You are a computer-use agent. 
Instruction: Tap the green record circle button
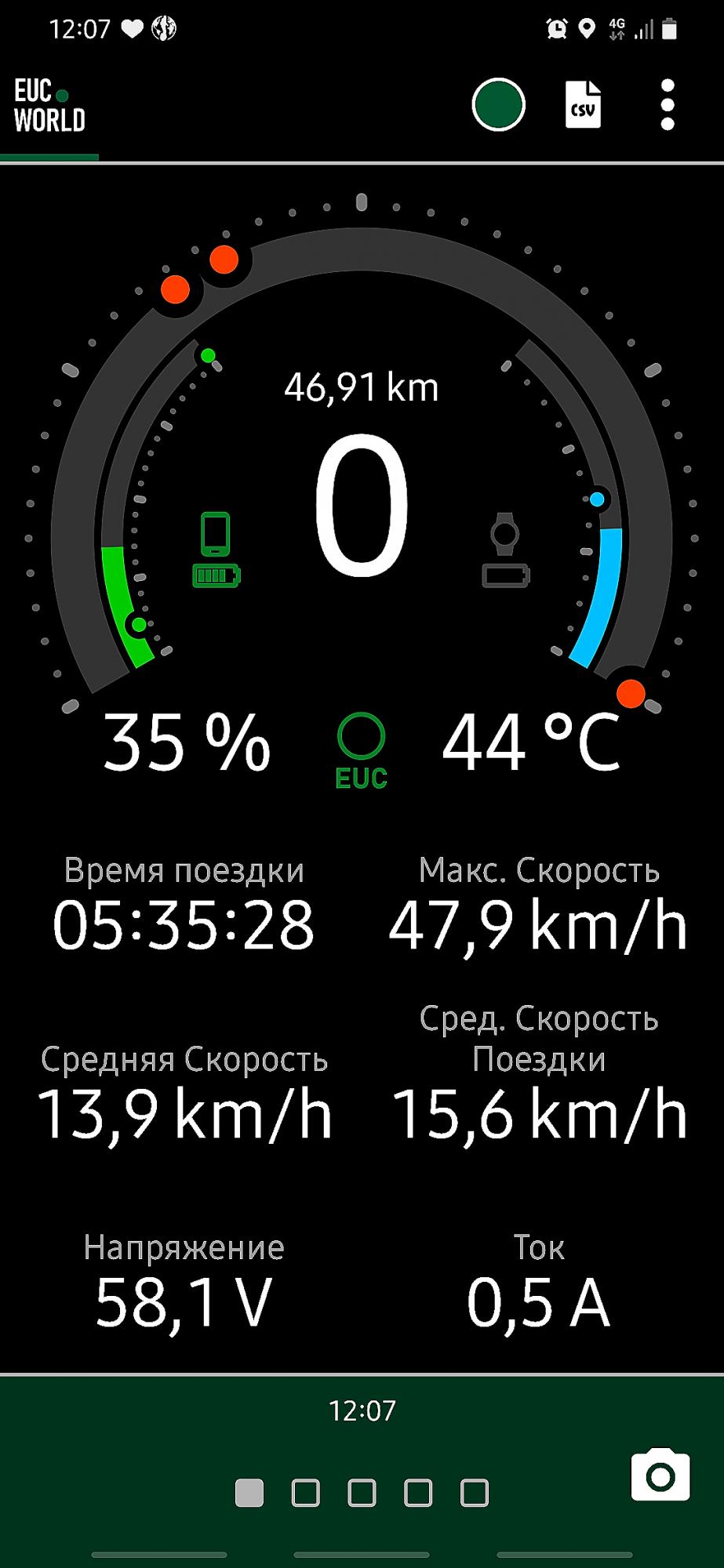[x=498, y=105]
